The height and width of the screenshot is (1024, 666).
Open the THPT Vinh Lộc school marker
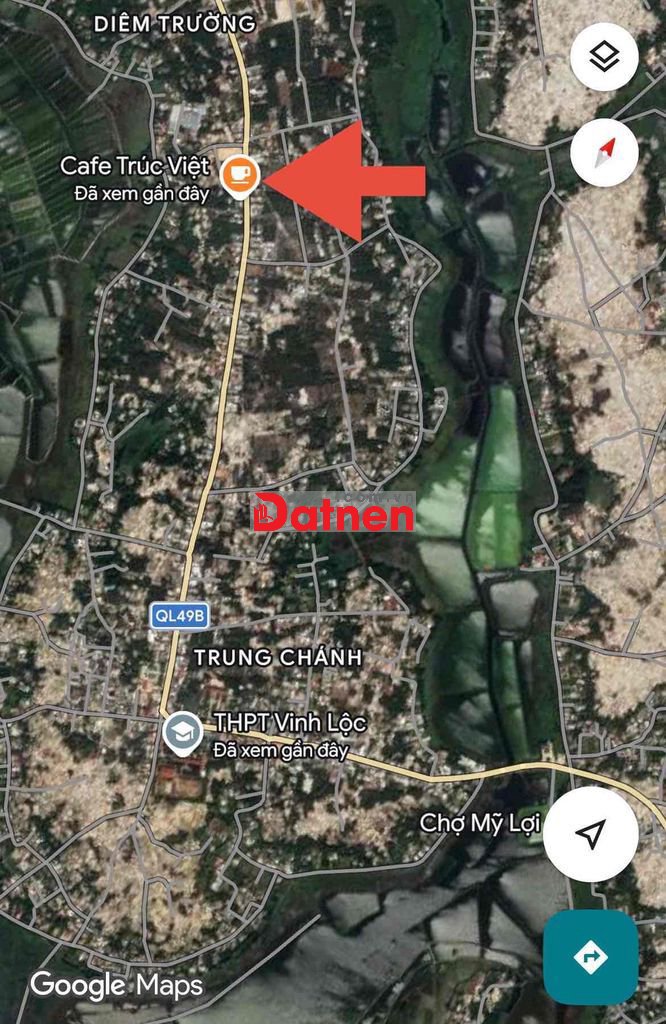pos(183,733)
